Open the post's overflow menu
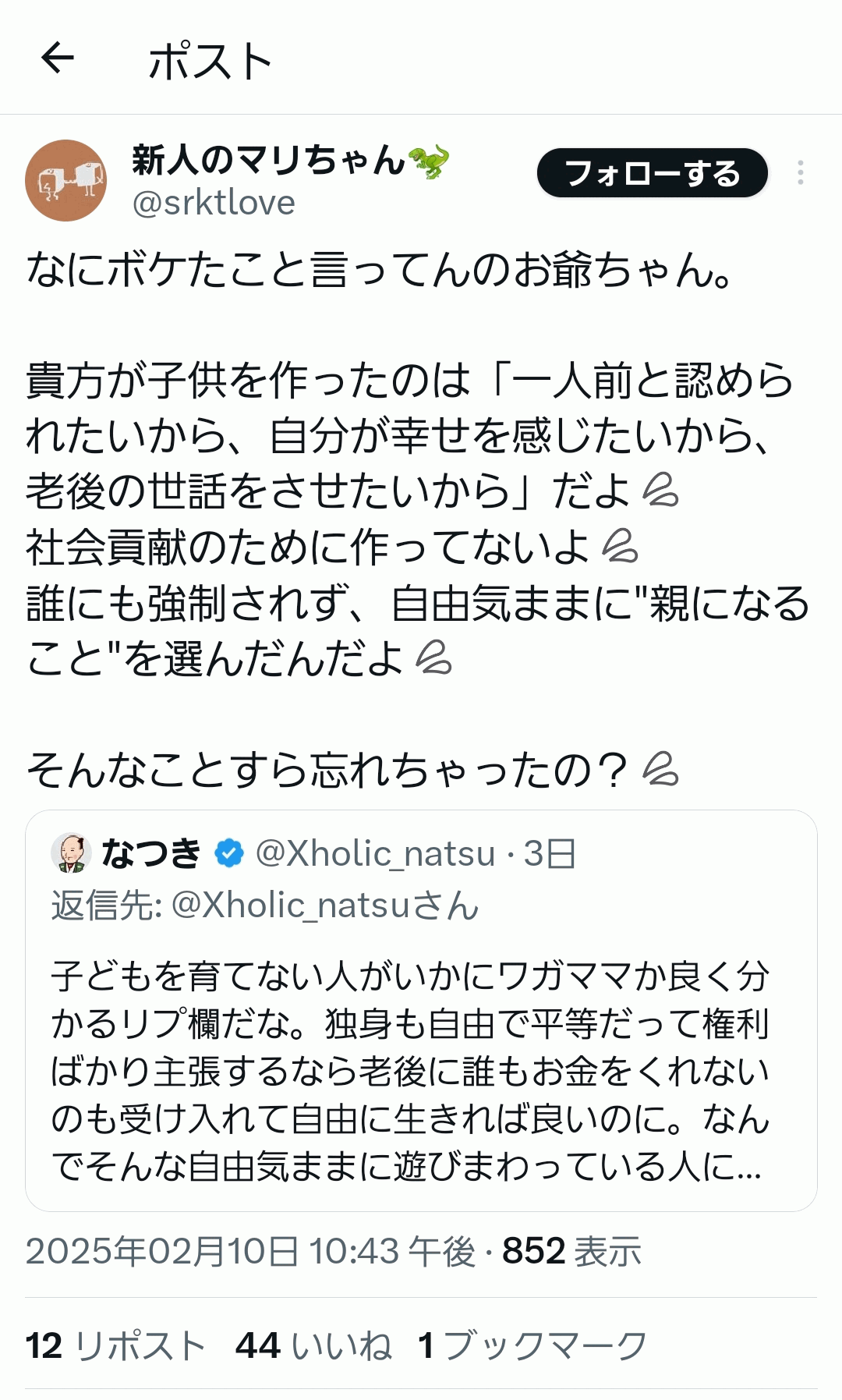The height and width of the screenshot is (1400, 842). click(x=800, y=173)
